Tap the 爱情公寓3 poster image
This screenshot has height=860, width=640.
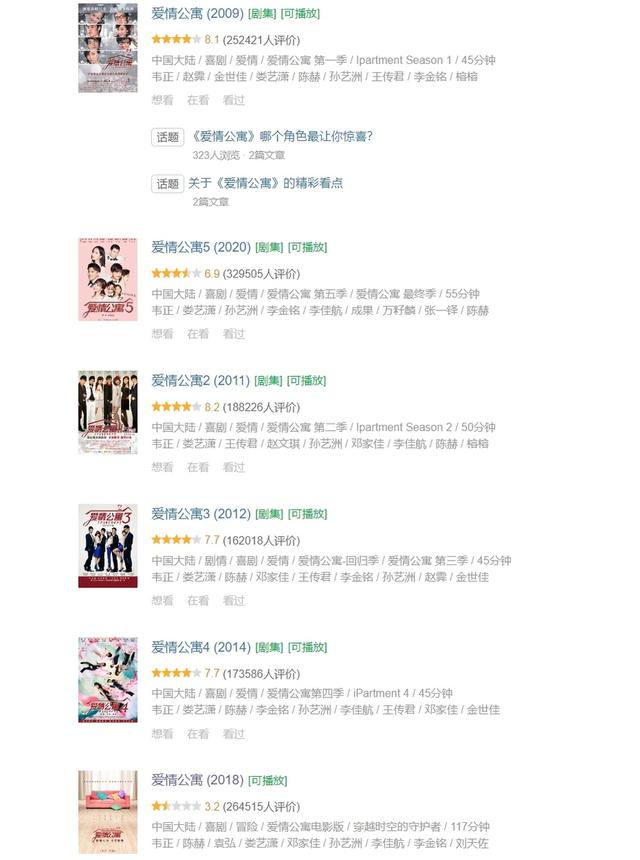tap(108, 546)
